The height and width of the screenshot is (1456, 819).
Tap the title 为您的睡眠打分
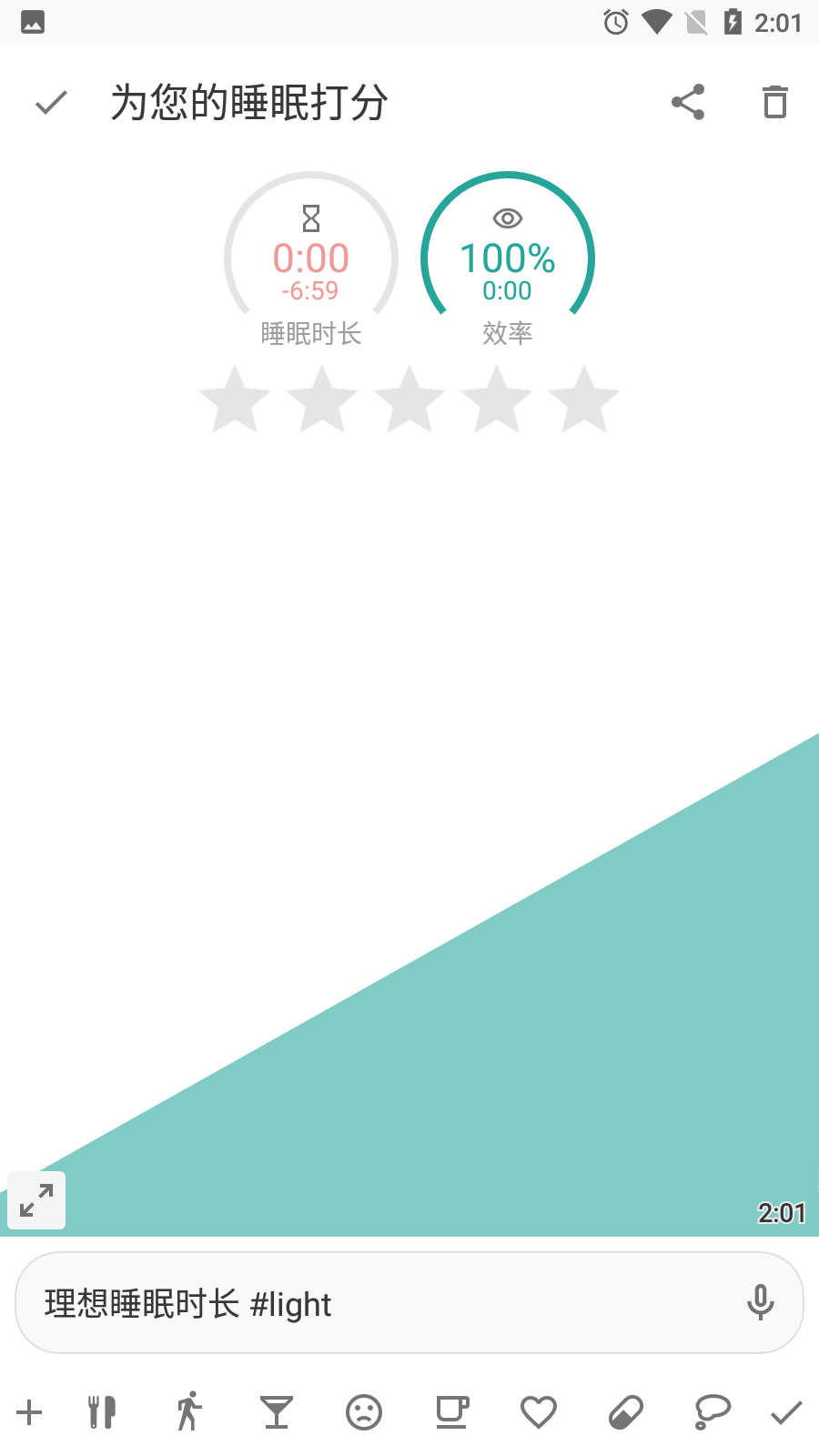(249, 103)
